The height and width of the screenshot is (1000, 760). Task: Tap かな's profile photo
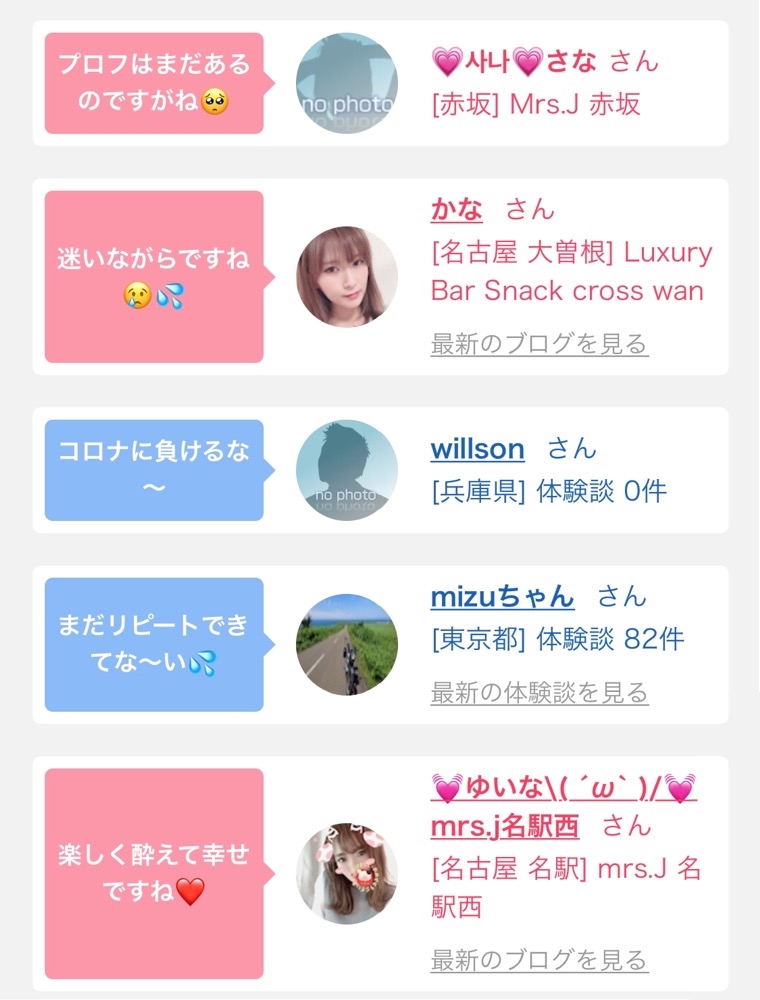point(347,277)
